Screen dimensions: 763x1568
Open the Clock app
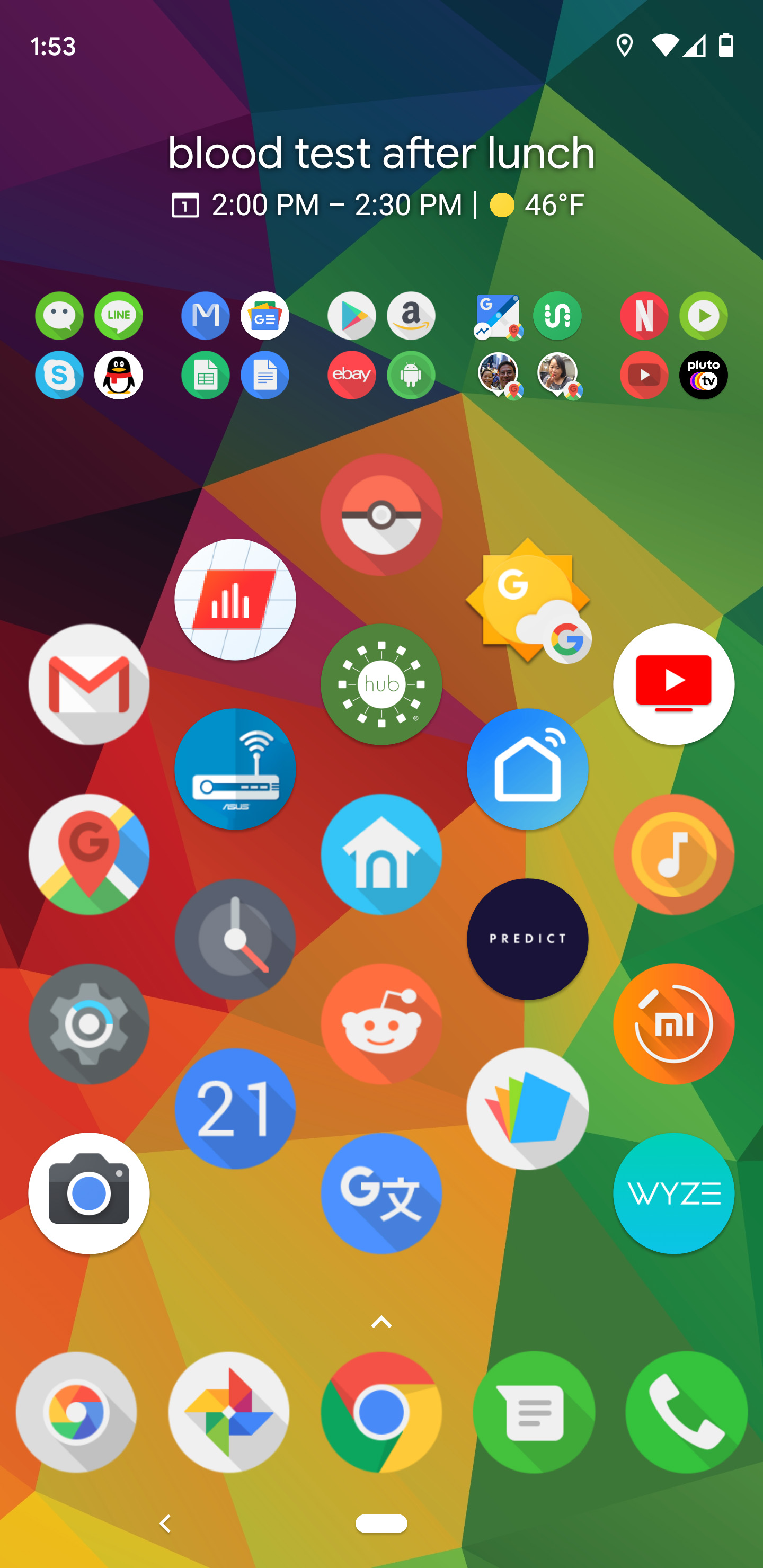coord(235,939)
